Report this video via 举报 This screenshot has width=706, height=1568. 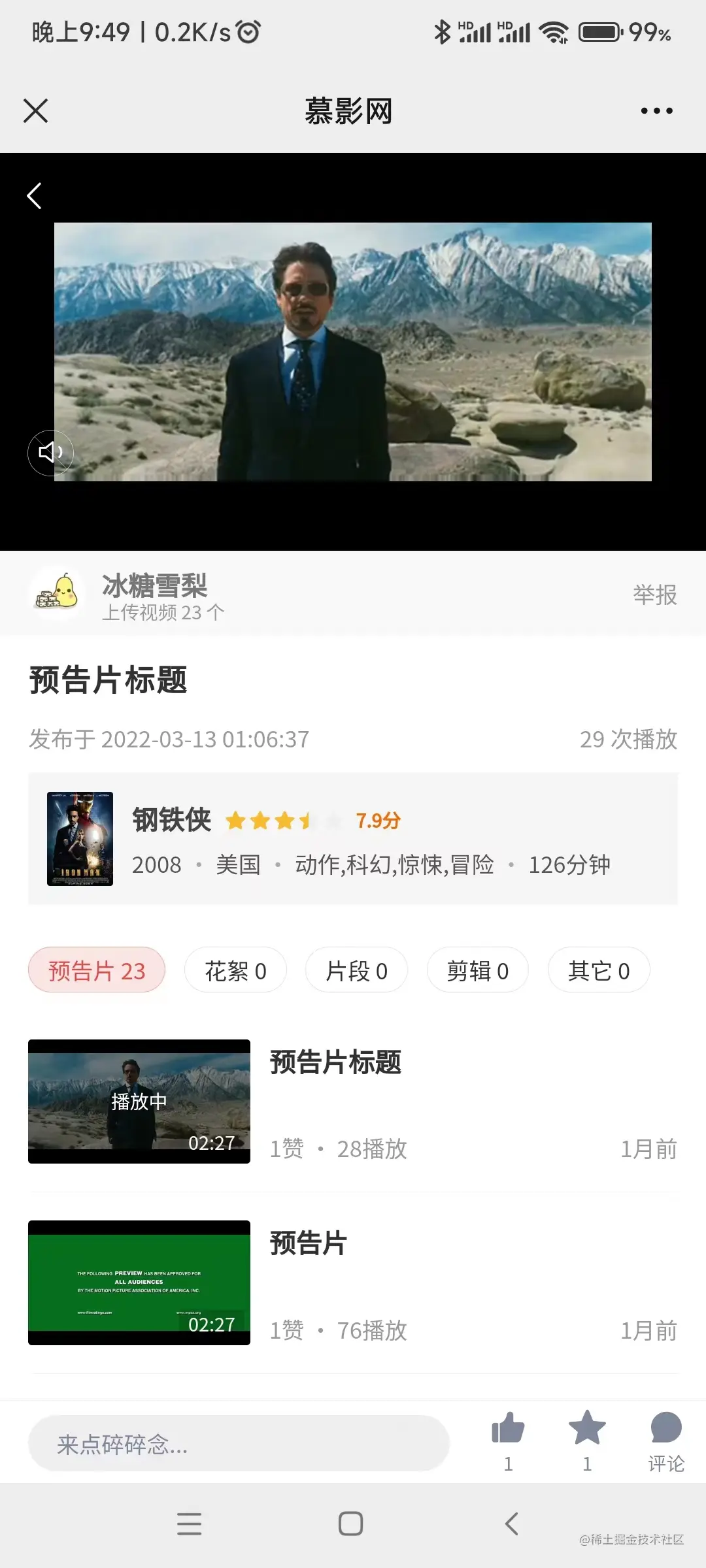click(654, 595)
